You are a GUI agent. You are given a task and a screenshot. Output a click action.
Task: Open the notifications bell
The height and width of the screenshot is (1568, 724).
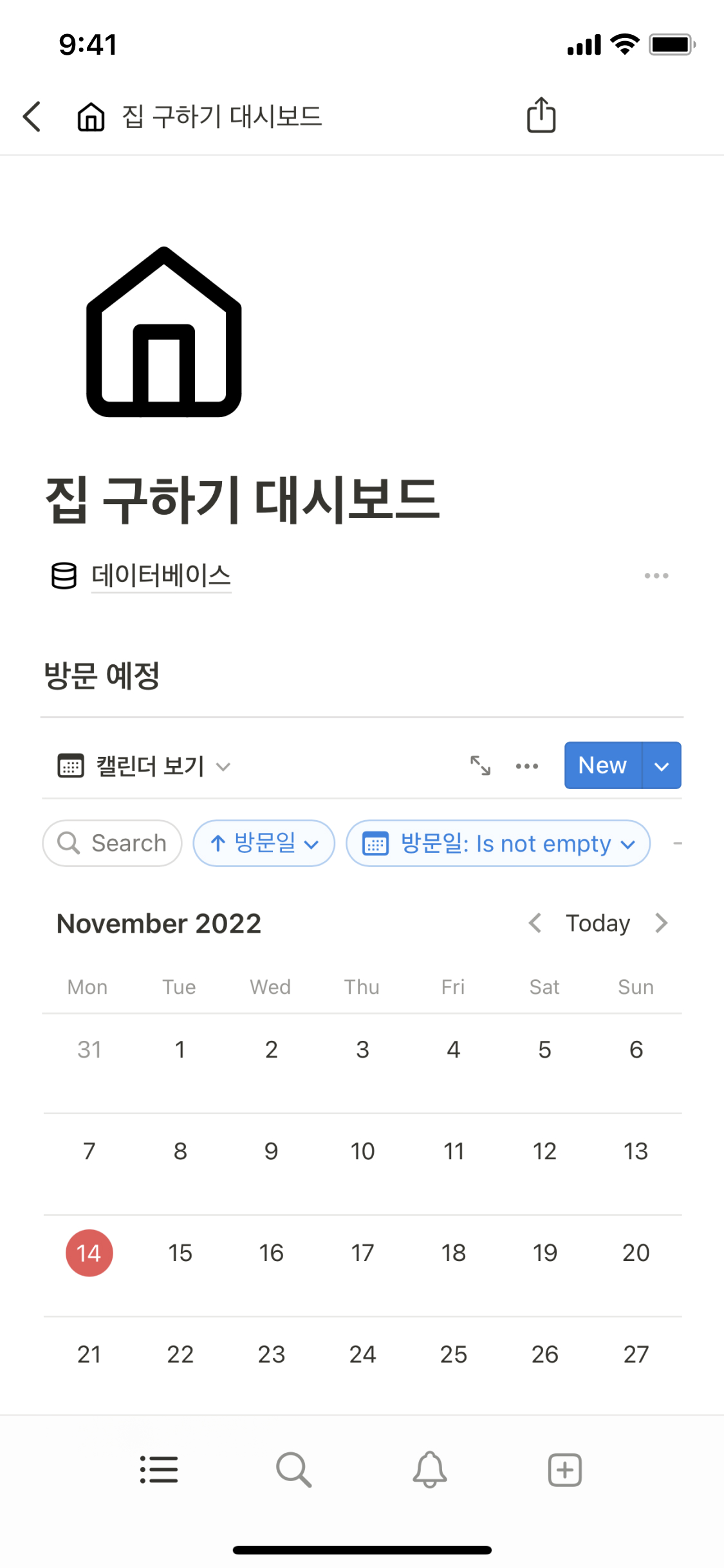click(429, 1470)
